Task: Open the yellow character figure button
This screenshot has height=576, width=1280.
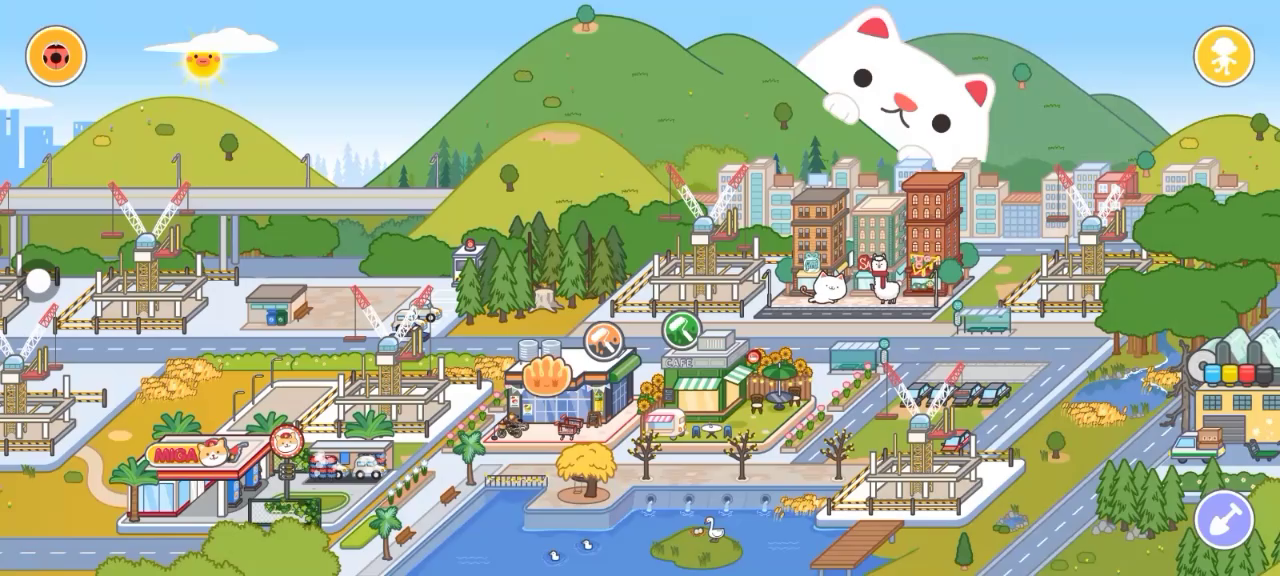Action: point(1223,56)
